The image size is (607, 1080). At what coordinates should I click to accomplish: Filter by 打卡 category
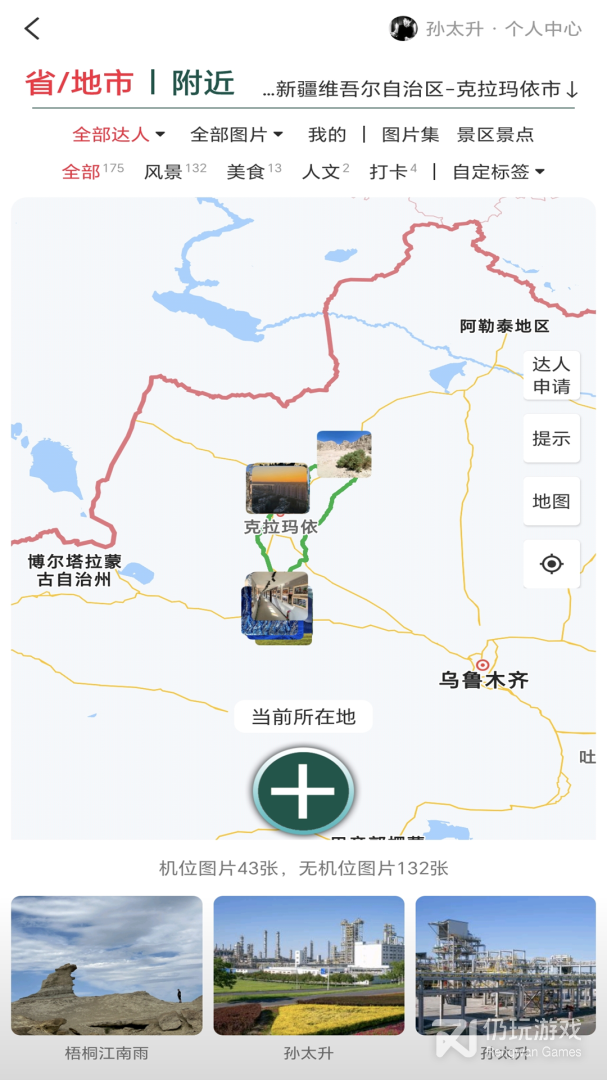[388, 172]
